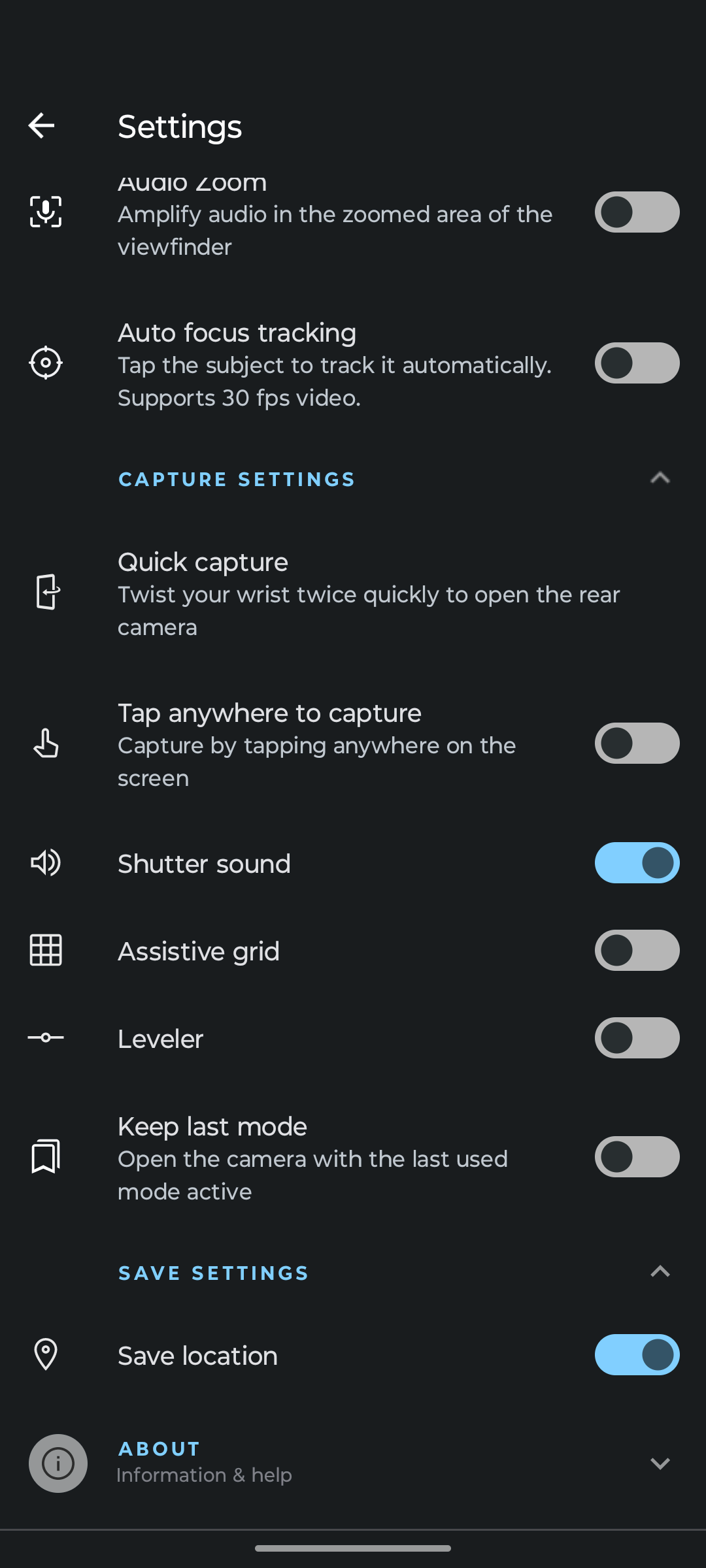Go back from Settings
The height and width of the screenshot is (1568, 706).
[x=41, y=125]
